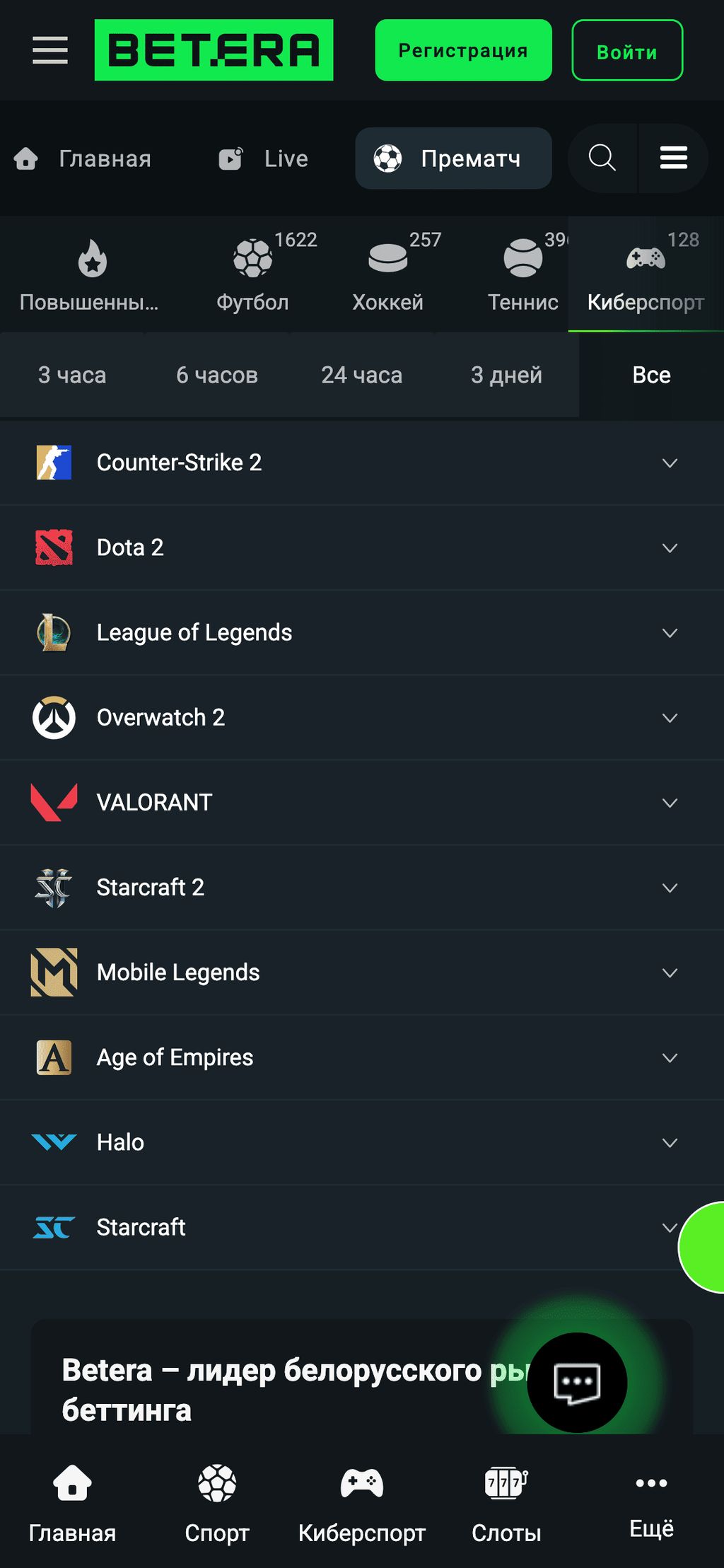Select the Футбол sport category

pos(252,275)
